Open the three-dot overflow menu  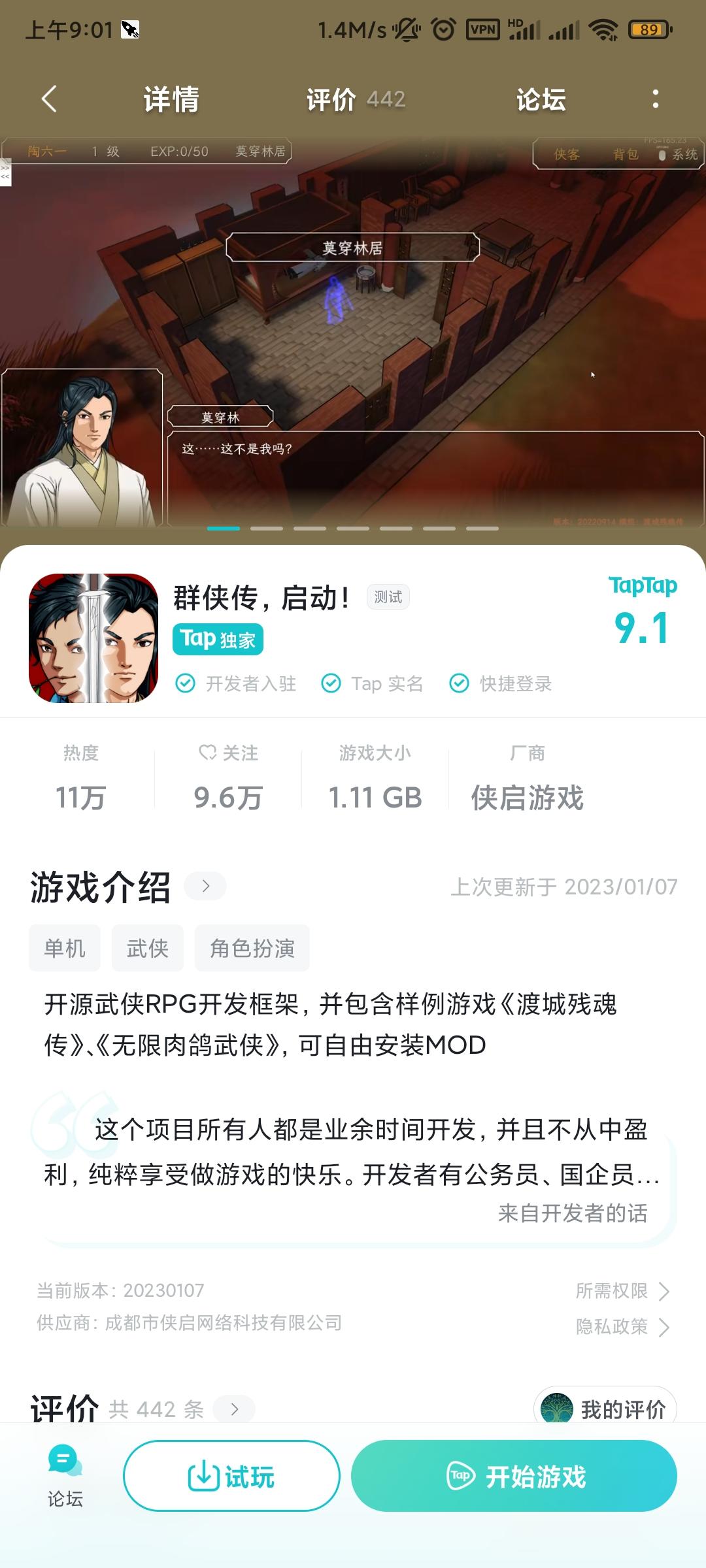click(655, 99)
